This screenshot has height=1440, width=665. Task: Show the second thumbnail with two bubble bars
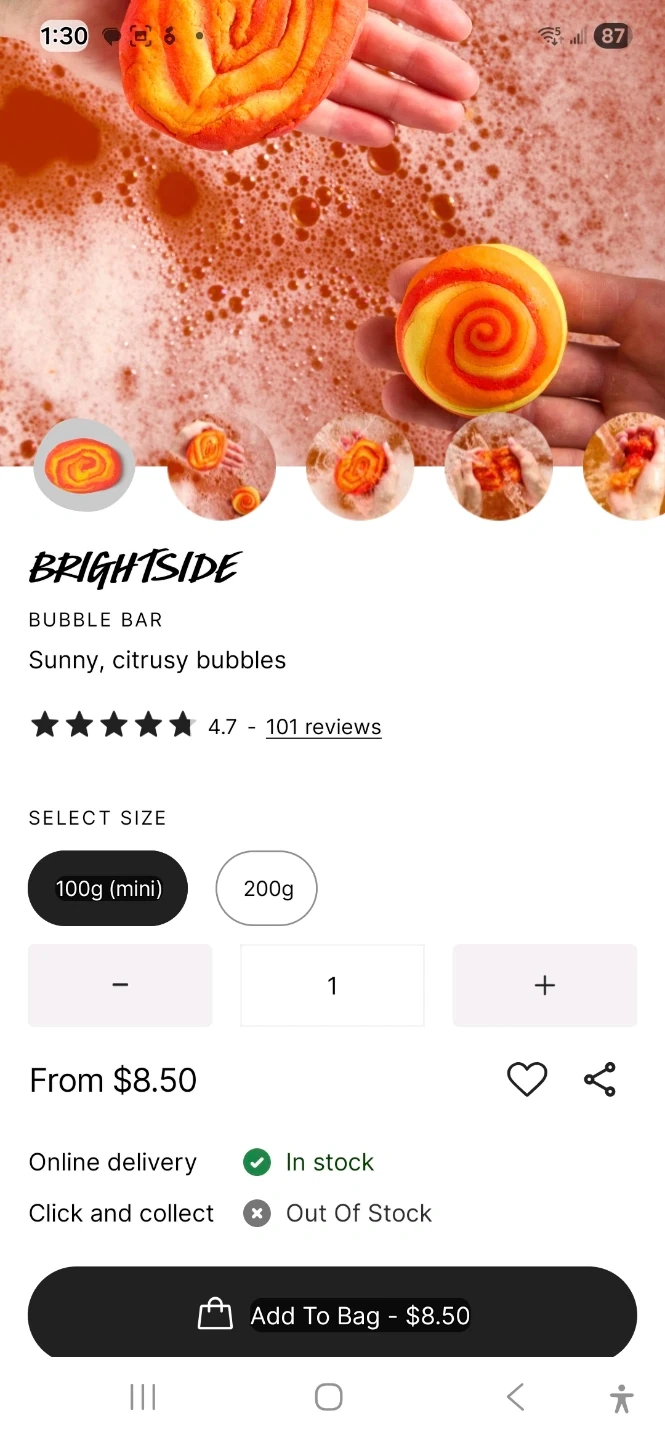221,468
